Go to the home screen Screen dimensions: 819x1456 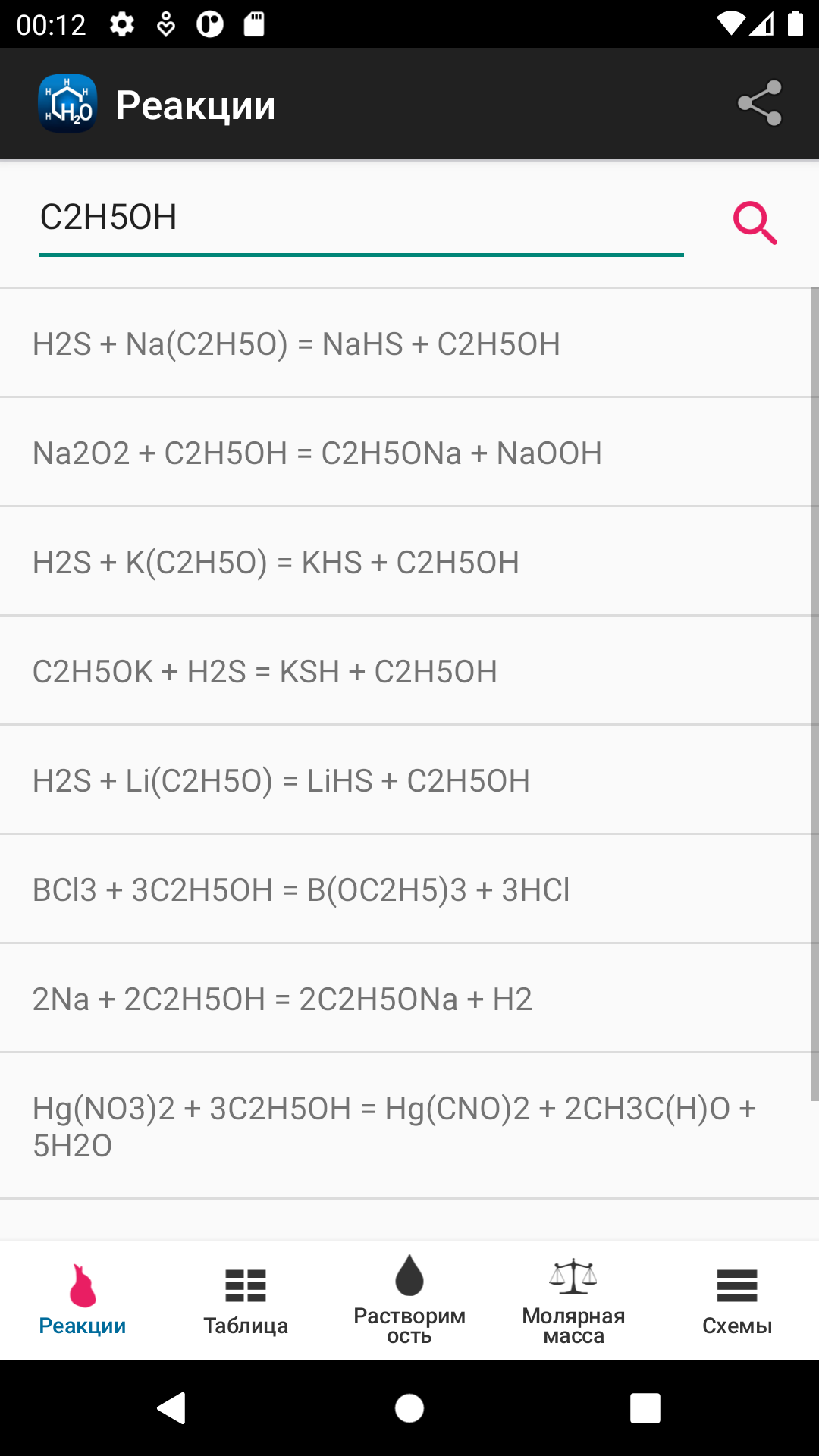[409, 1408]
